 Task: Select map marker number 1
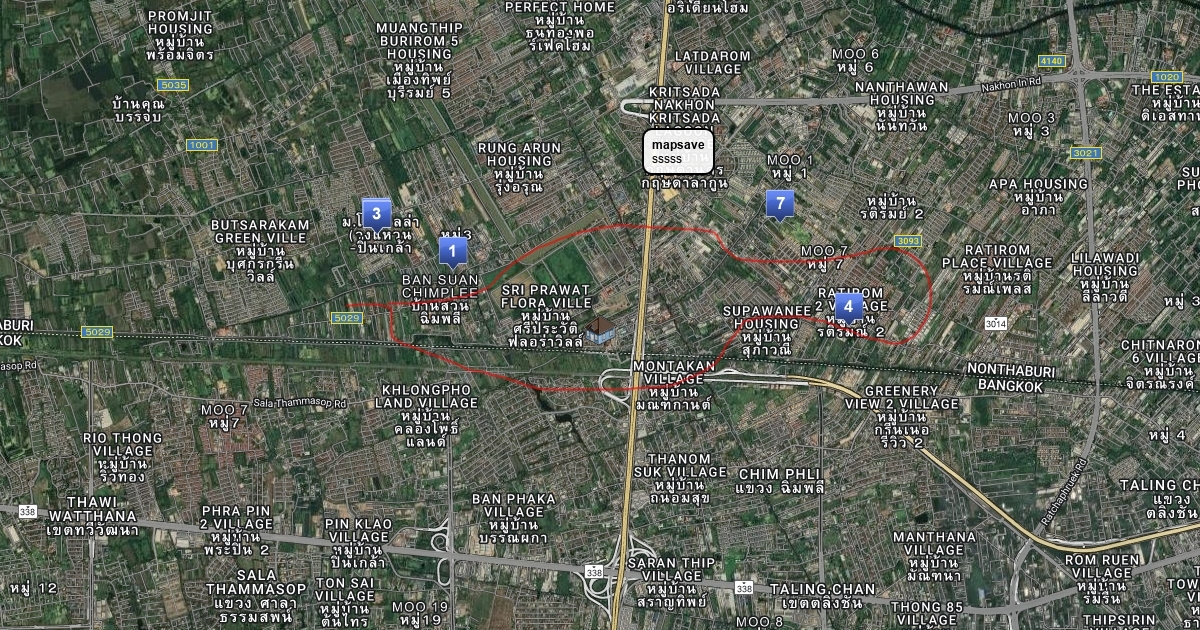tap(452, 250)
